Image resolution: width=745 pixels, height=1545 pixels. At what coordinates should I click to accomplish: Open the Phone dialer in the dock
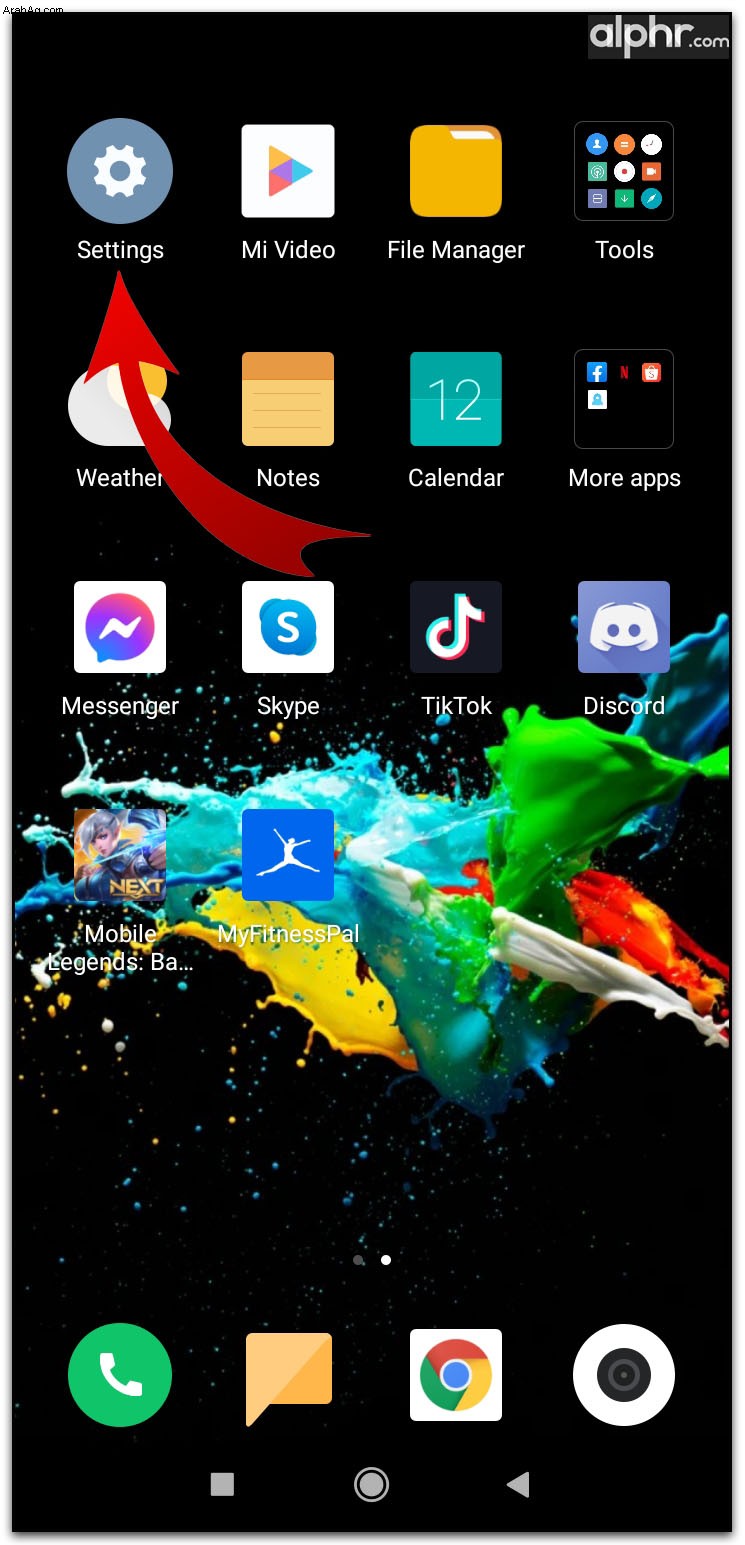point(120,1375)
